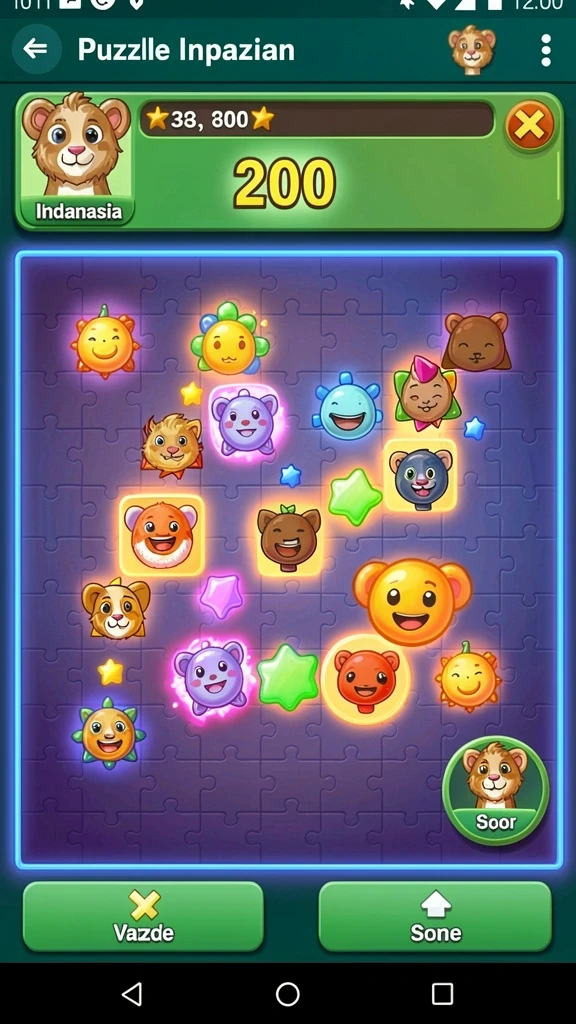
Task: Select the yellow flower face with green petals
Action: [229, 339]
